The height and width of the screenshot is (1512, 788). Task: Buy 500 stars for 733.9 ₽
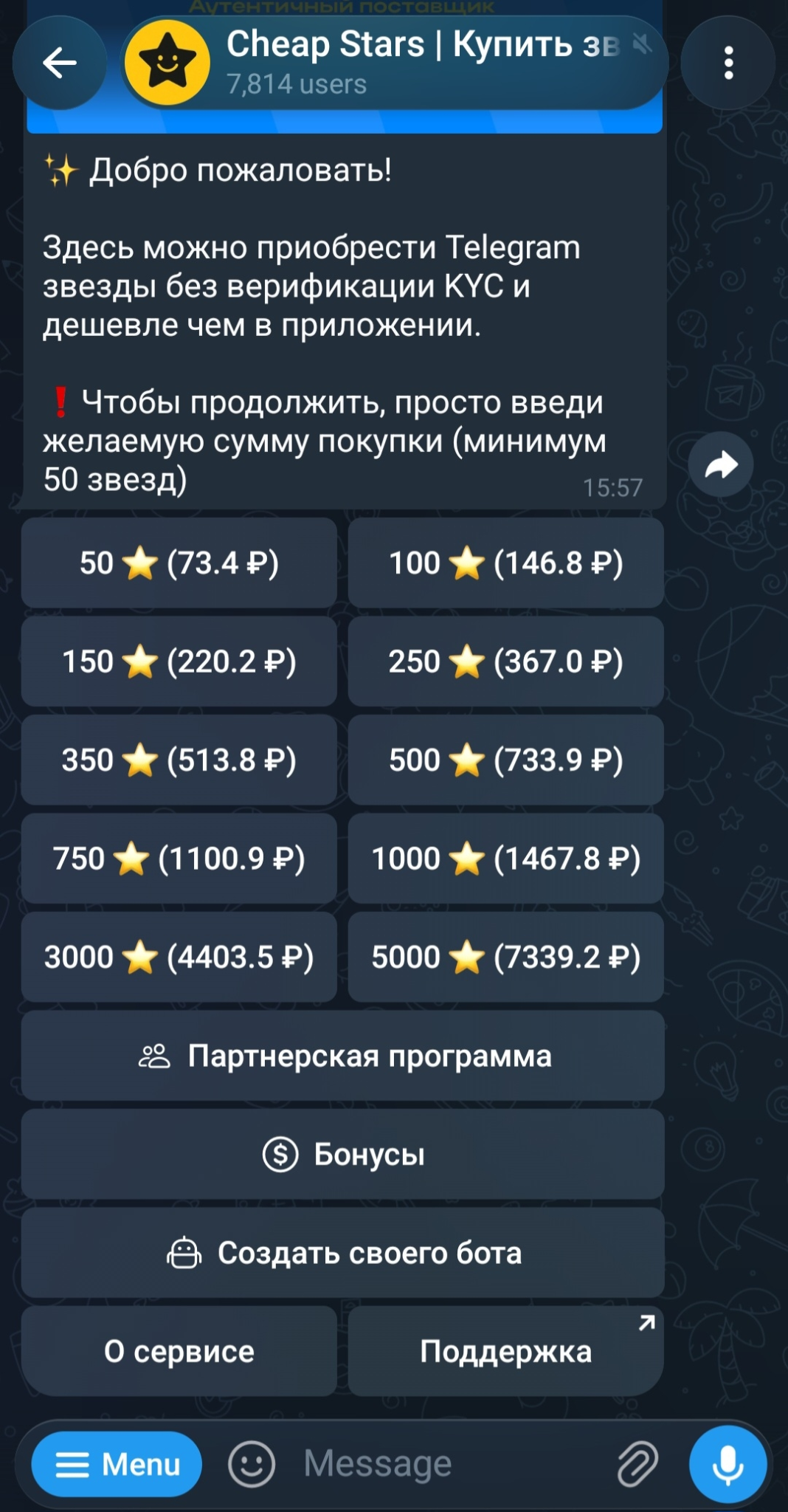click(506, 760)
